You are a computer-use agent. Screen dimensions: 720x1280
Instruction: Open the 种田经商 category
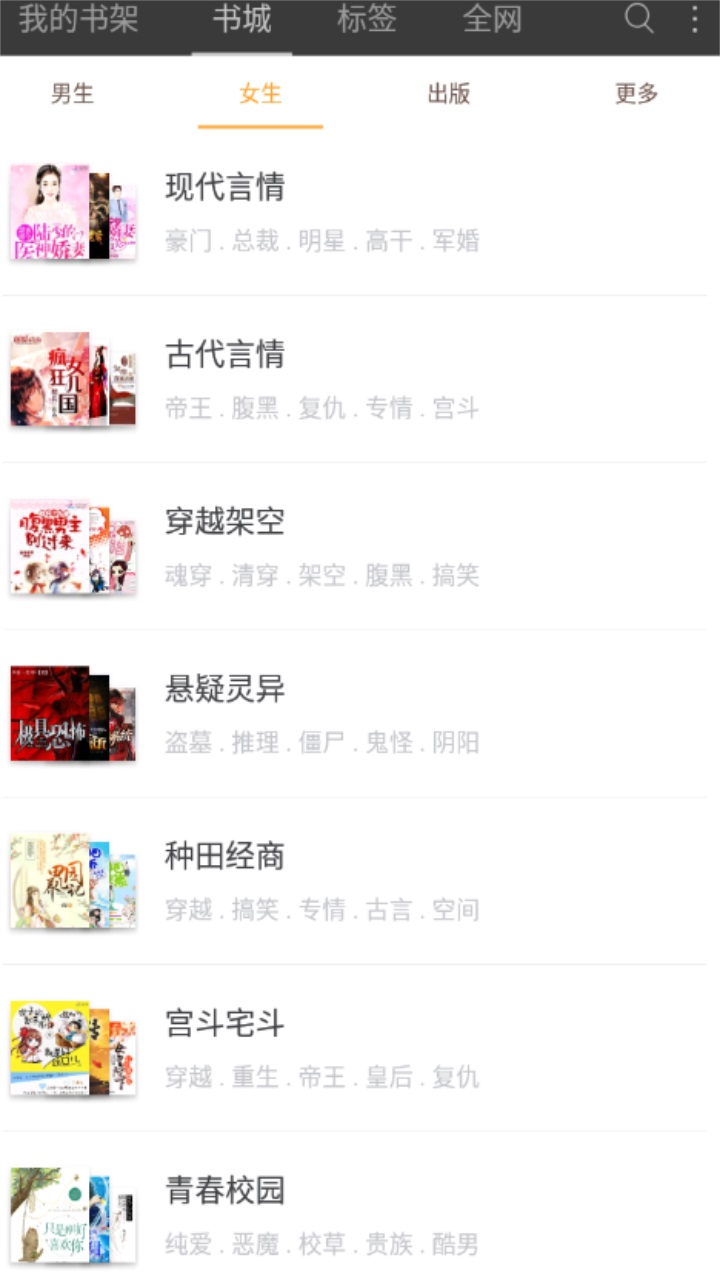click(360, 881)
